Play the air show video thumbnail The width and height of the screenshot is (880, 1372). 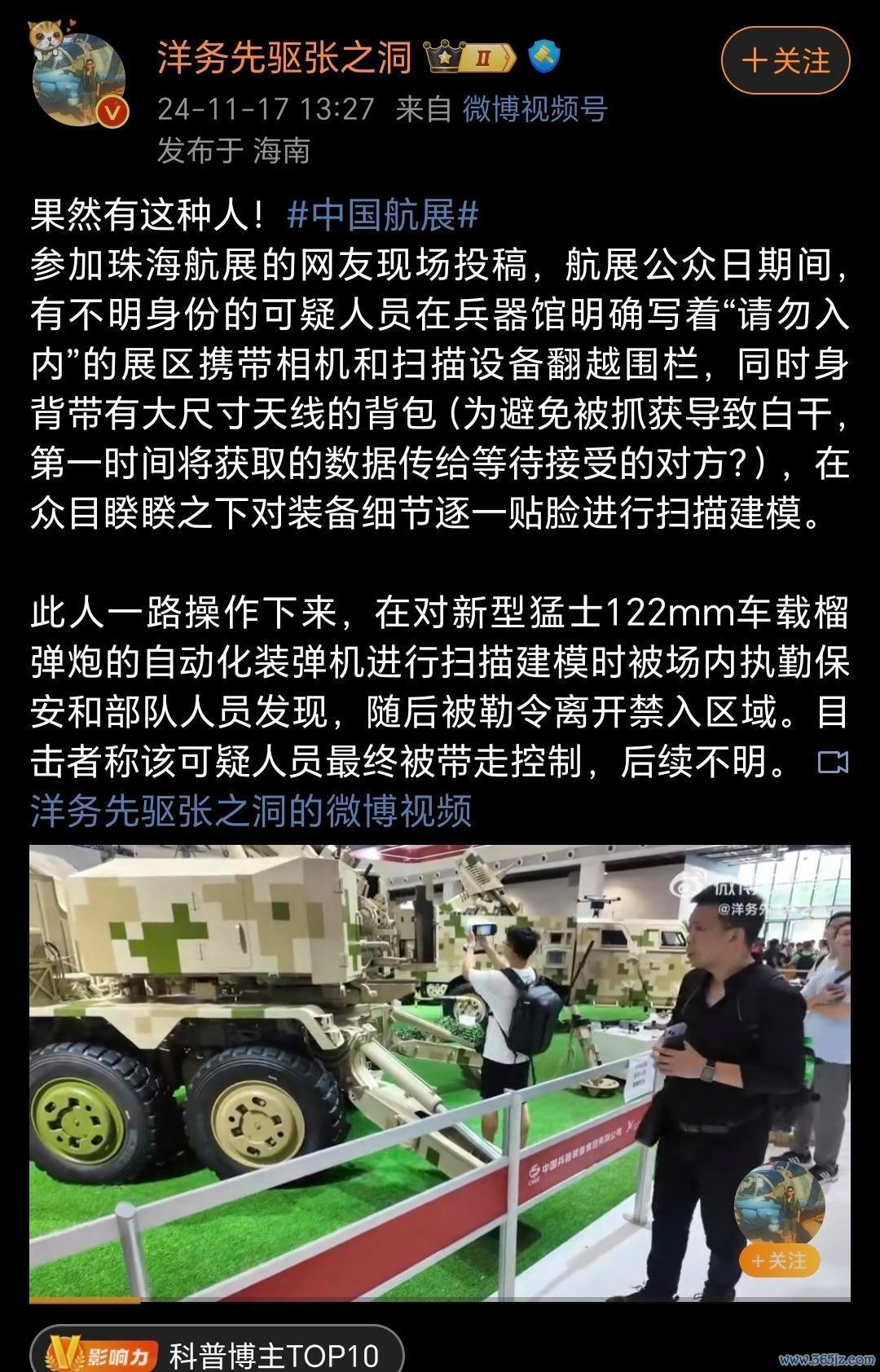click(x=440, y=1072)
